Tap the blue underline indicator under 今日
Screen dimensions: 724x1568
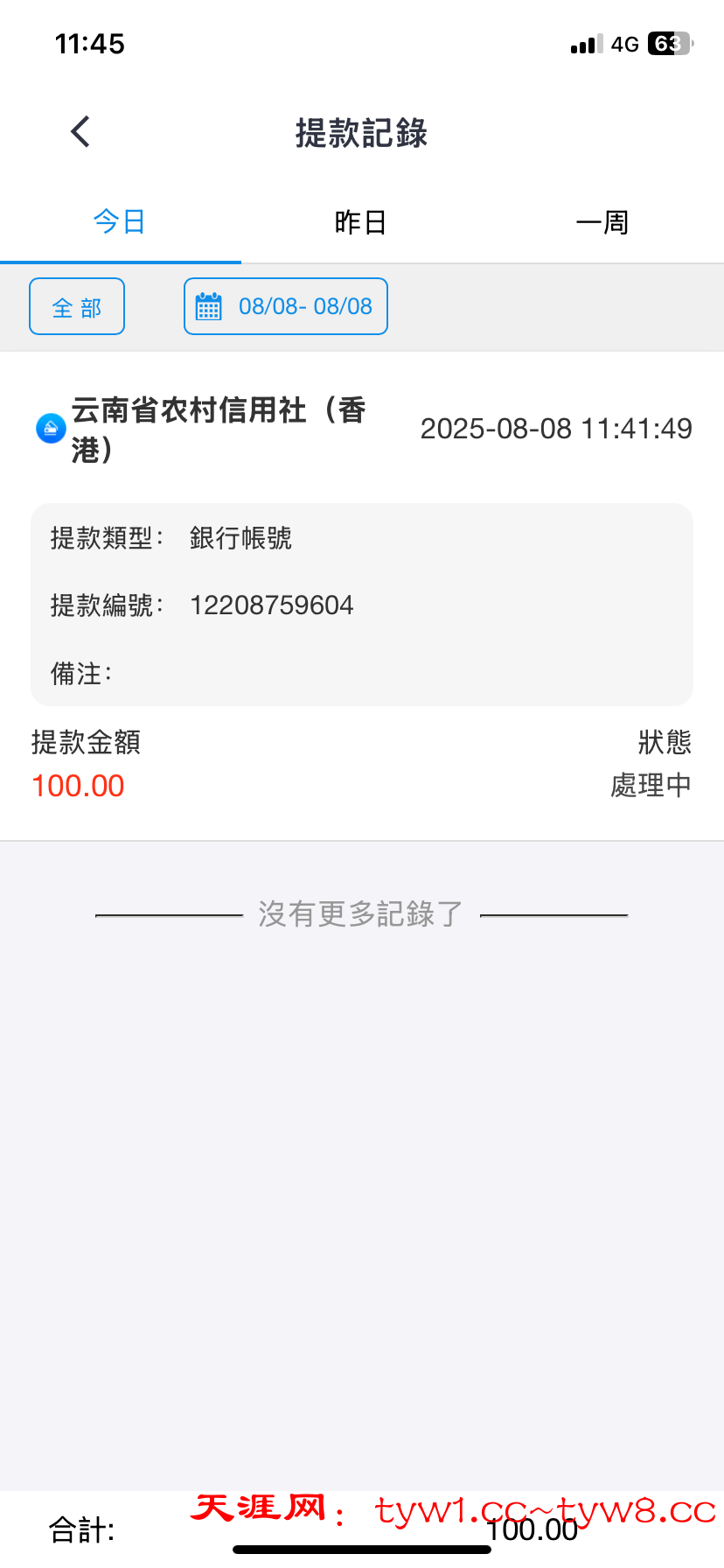tap(120, 260)
